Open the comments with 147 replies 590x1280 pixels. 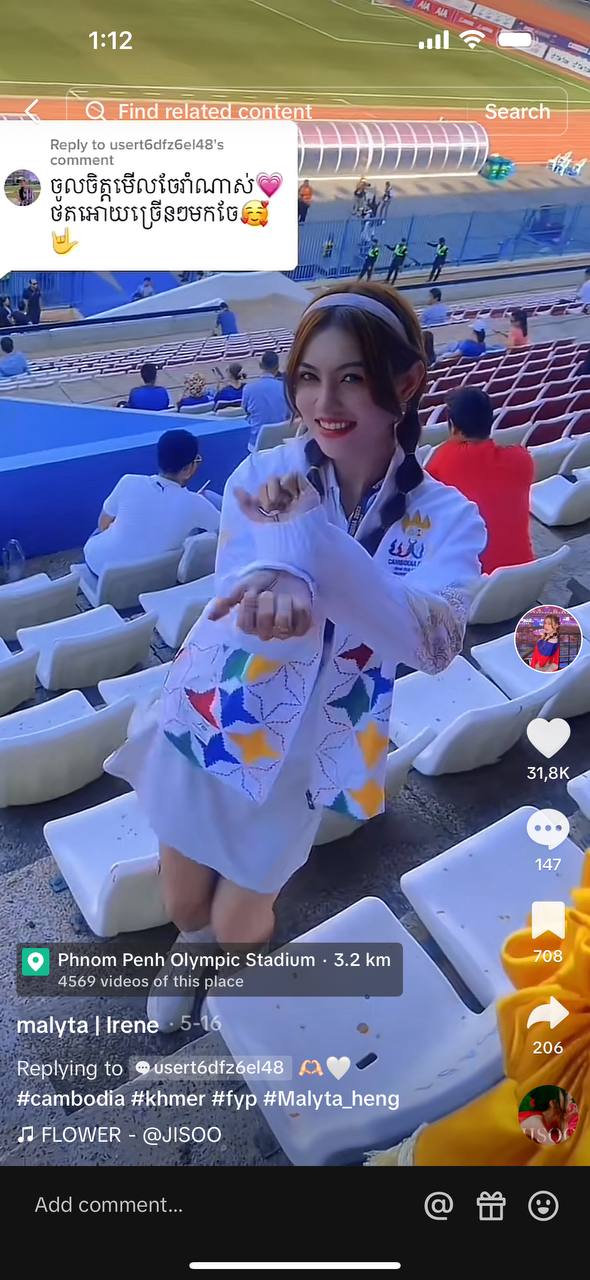pyautogui.click(x=548, y=830)
